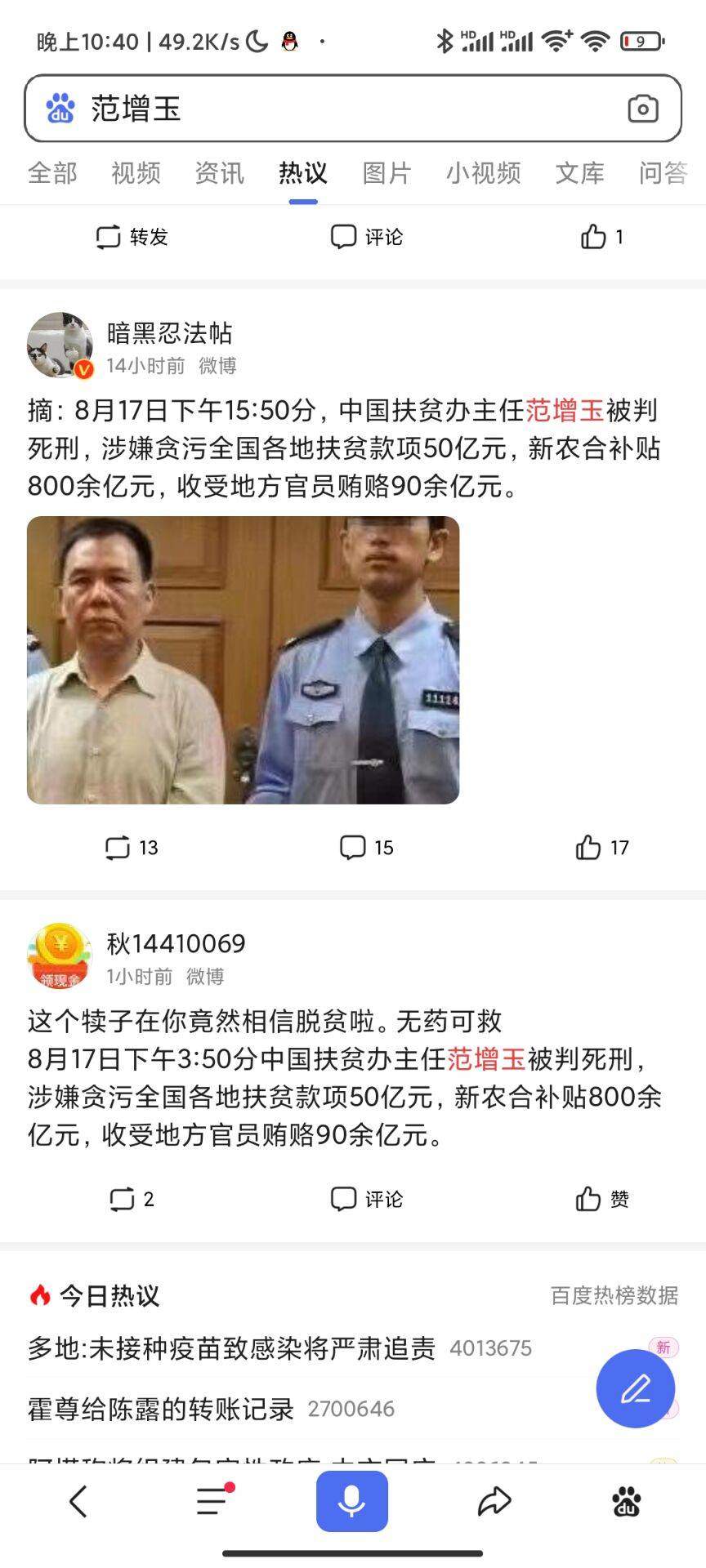Open the photo in 暗黑忍法帖's post

243,660
